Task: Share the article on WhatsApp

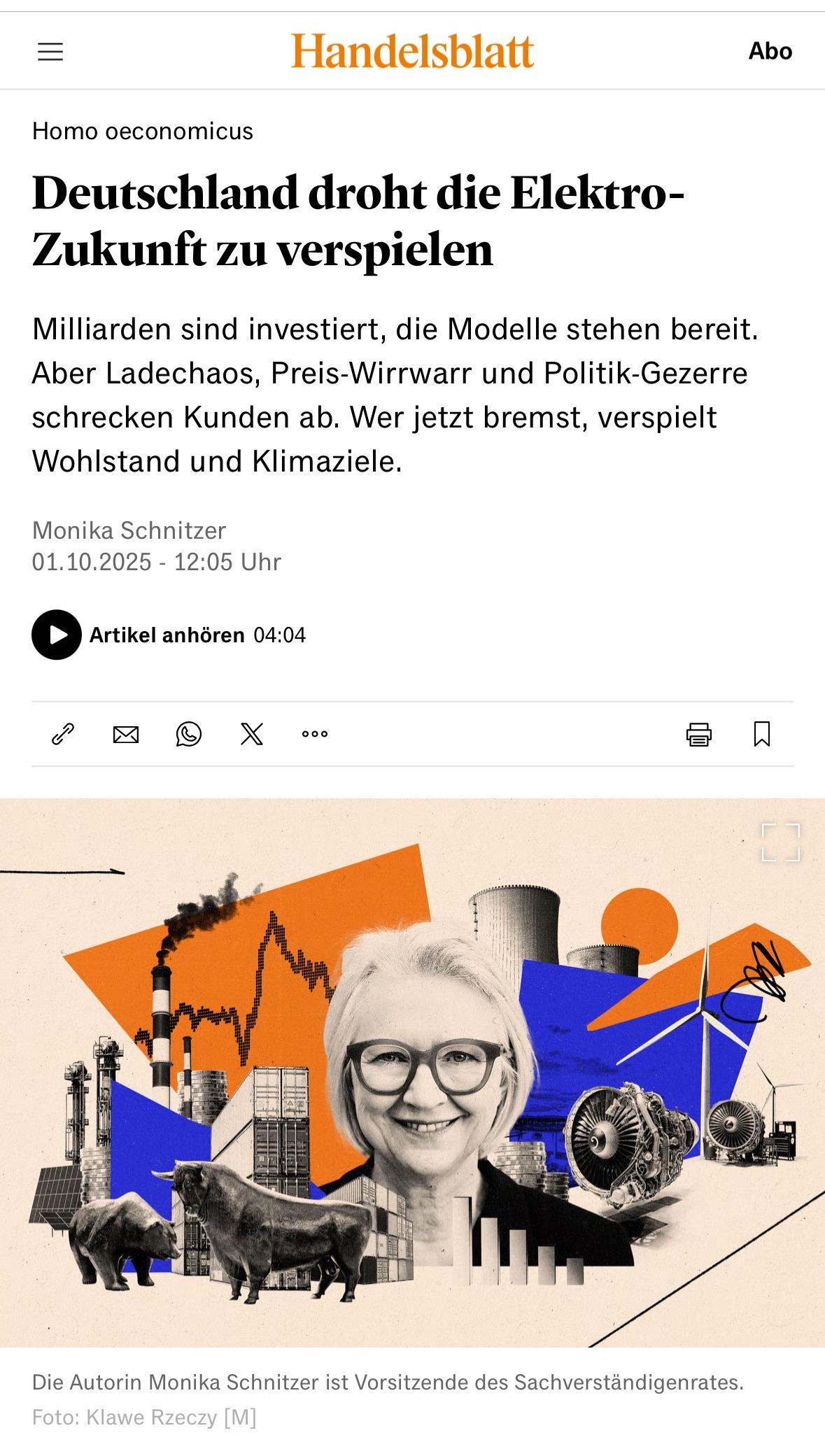Action: tap(189, 734)
